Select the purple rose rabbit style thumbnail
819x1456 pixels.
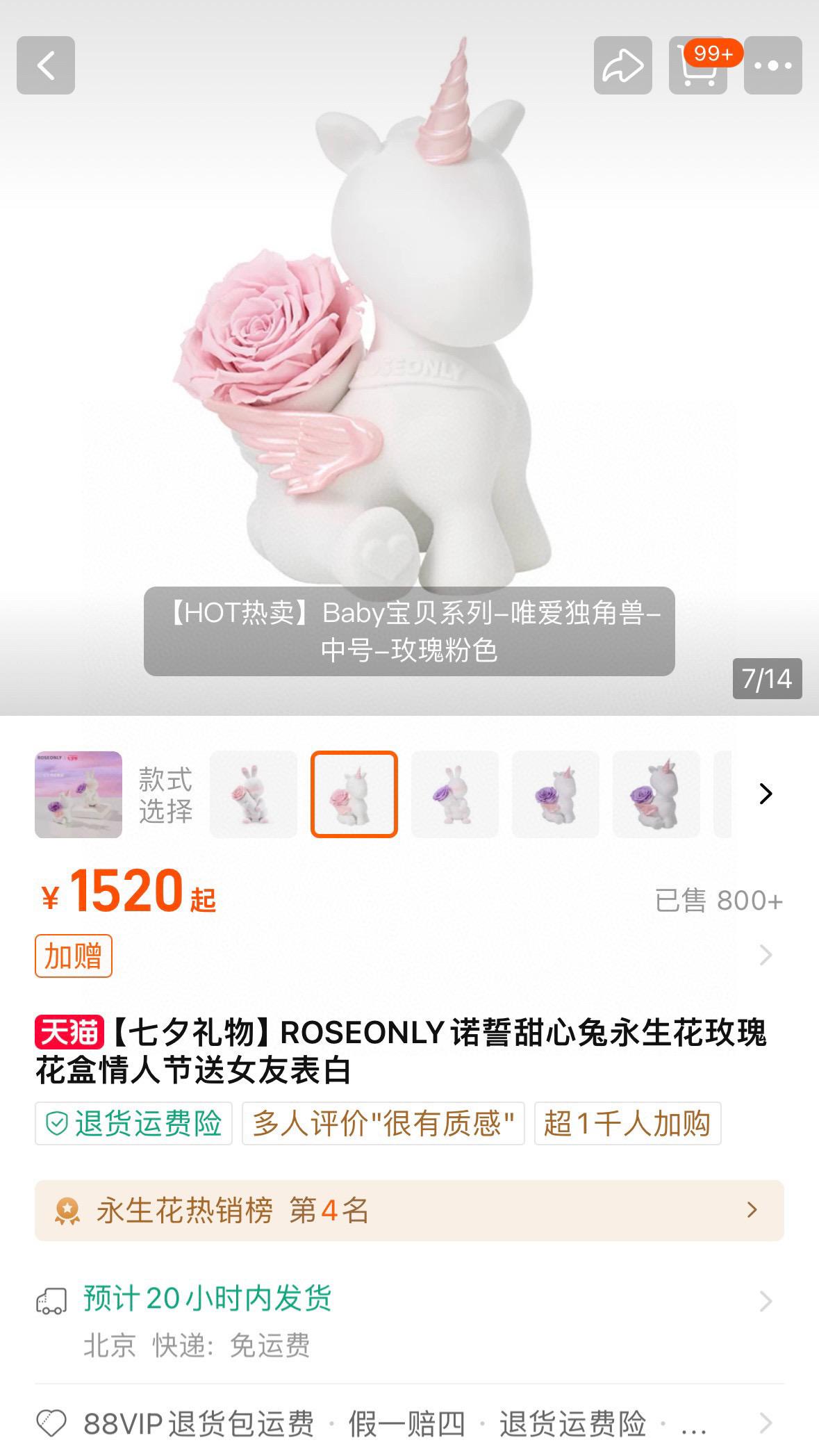pyautogui.click(x=455, y=794)
